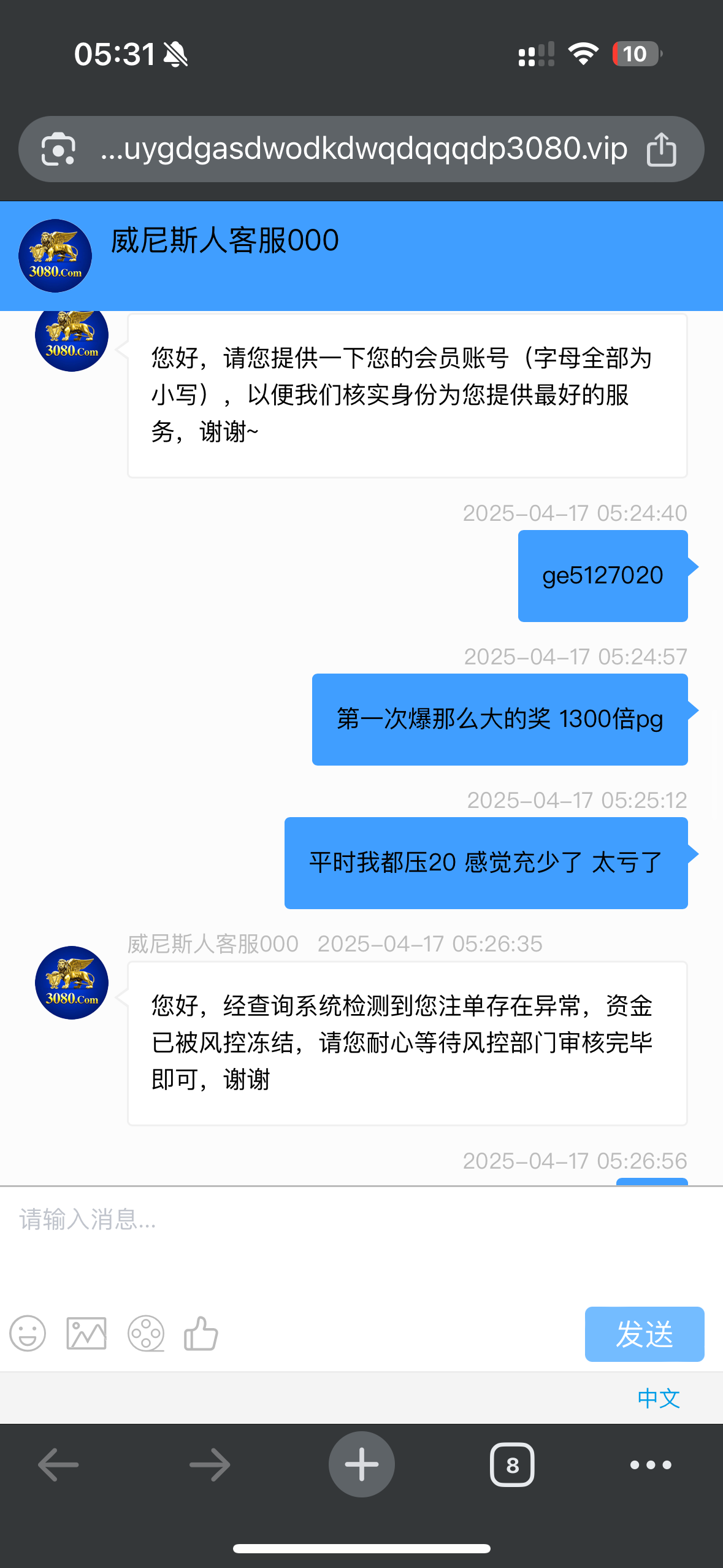The width and height of the screenshot is (723, 1568).
Task: Attach an image to the chat
Action: click(x=86, y=1334)
